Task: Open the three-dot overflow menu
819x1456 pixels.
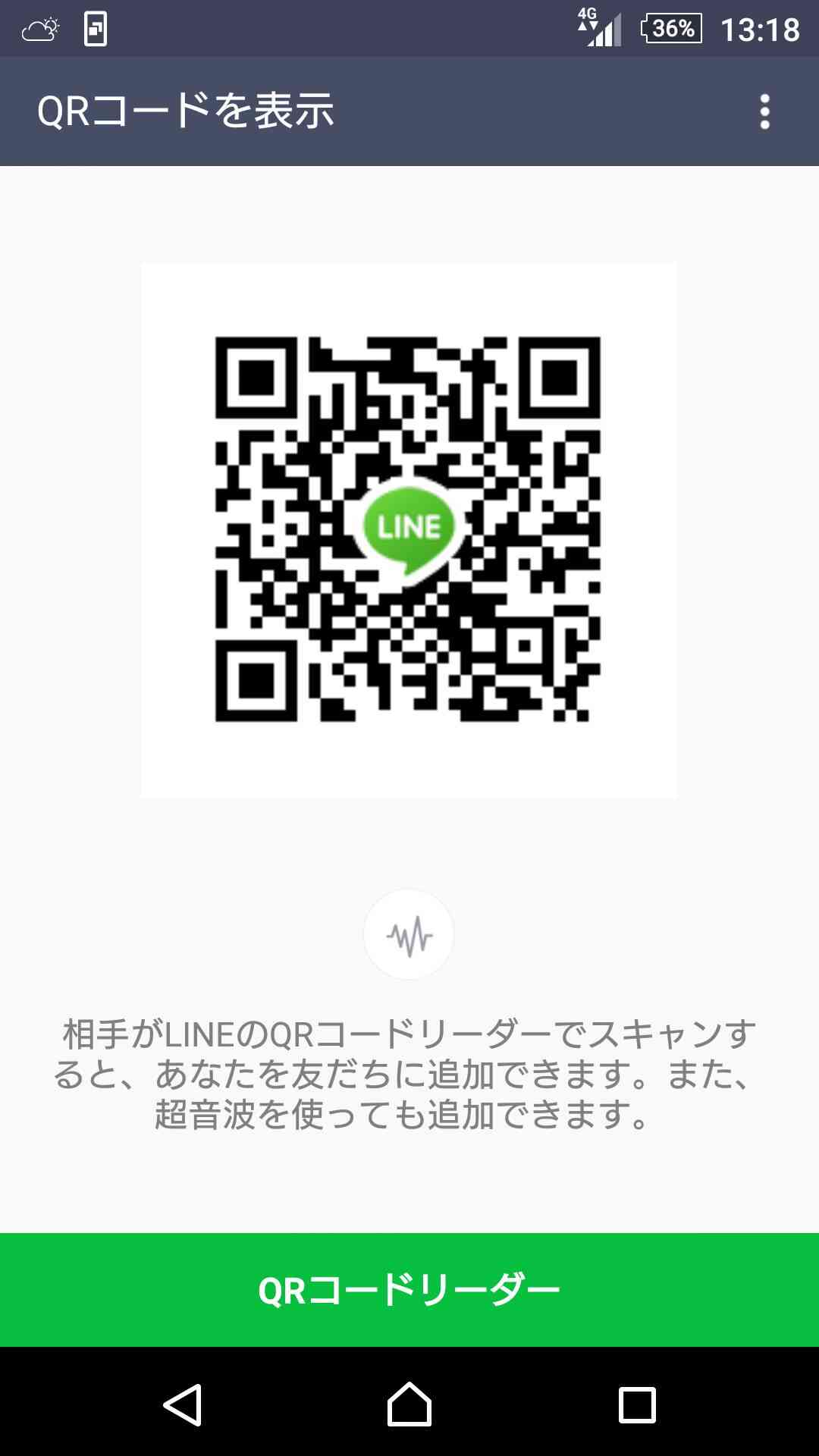Action: 764,111
